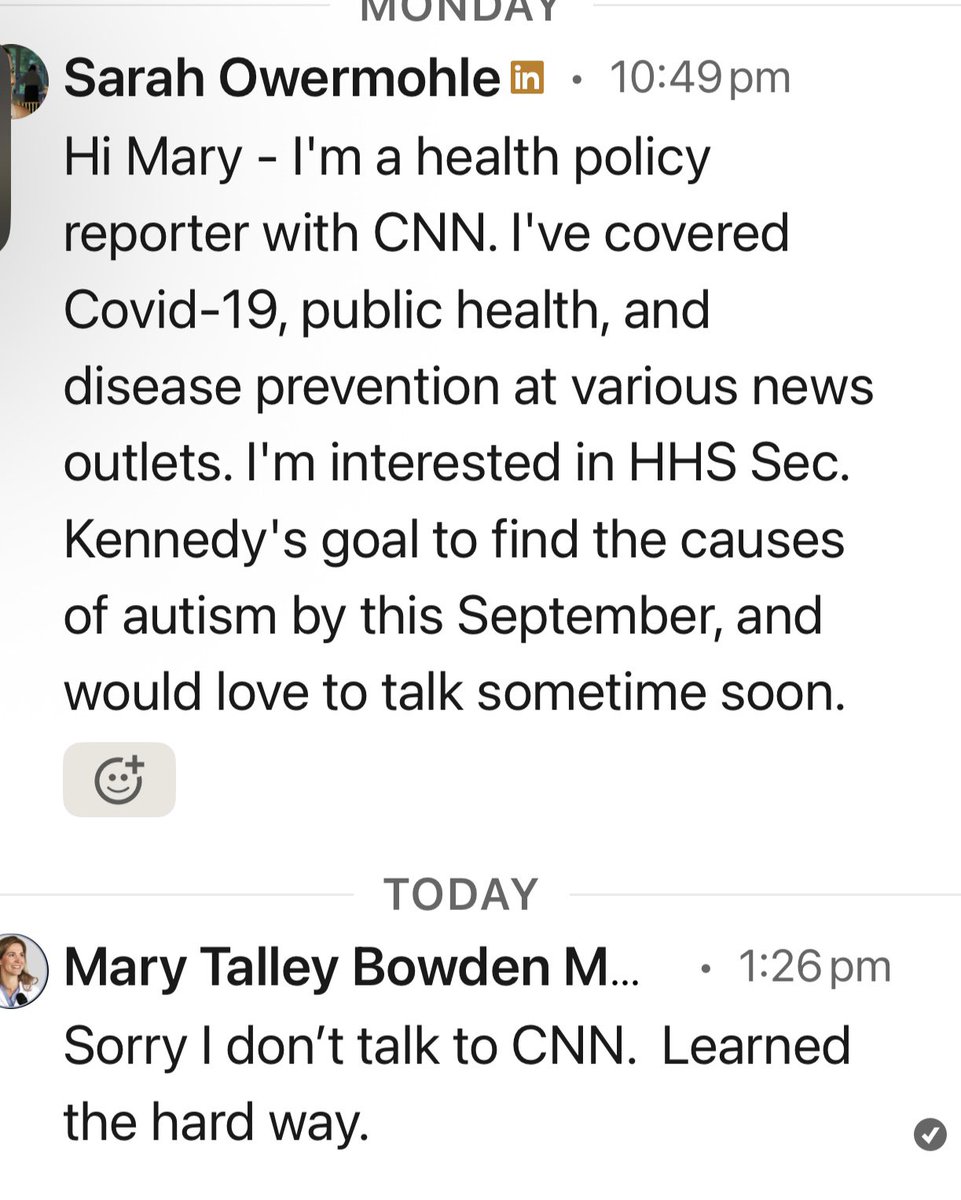
Task: Open Mary Talley Bowden's profile picture
Action: coord(22,970)
